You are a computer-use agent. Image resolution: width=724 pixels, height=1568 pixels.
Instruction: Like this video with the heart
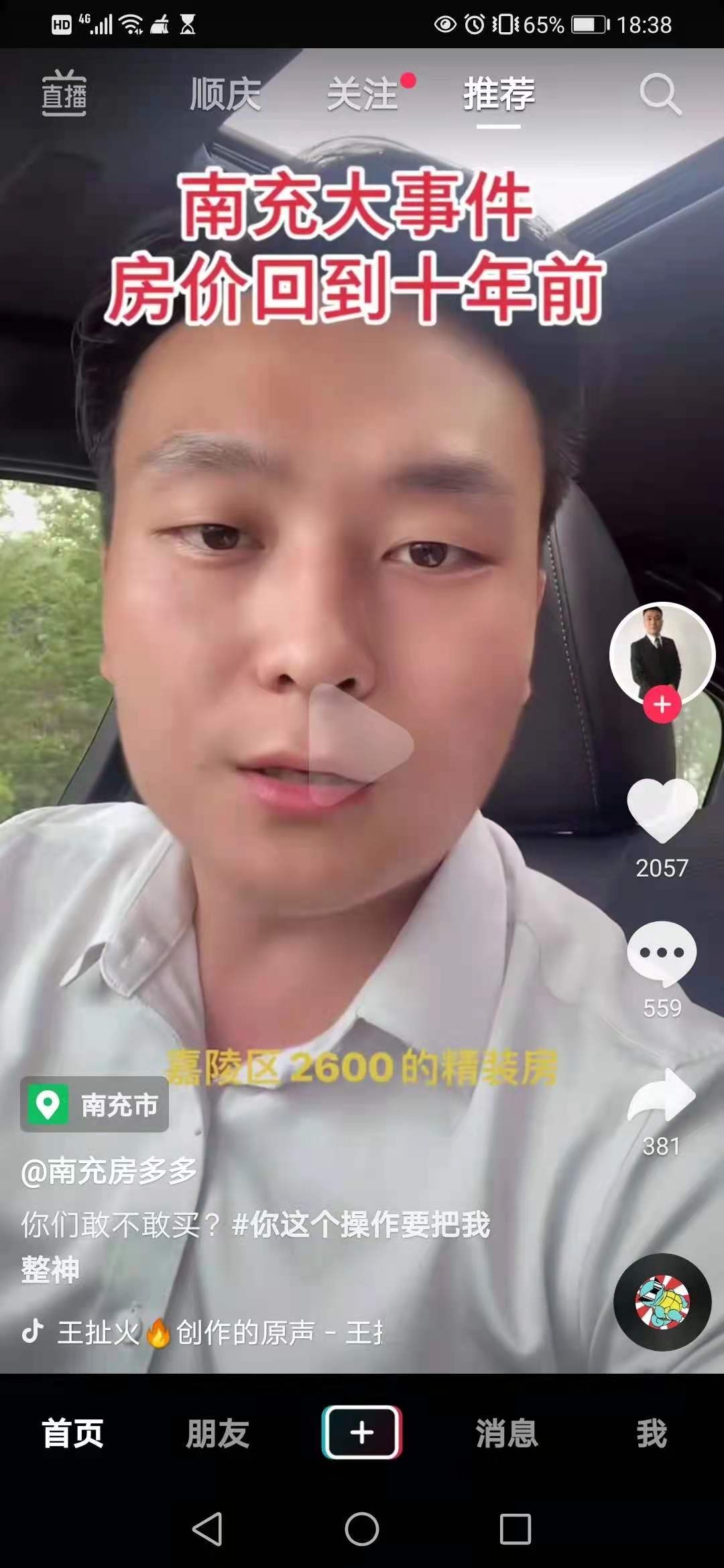click(x=662, y=809)
